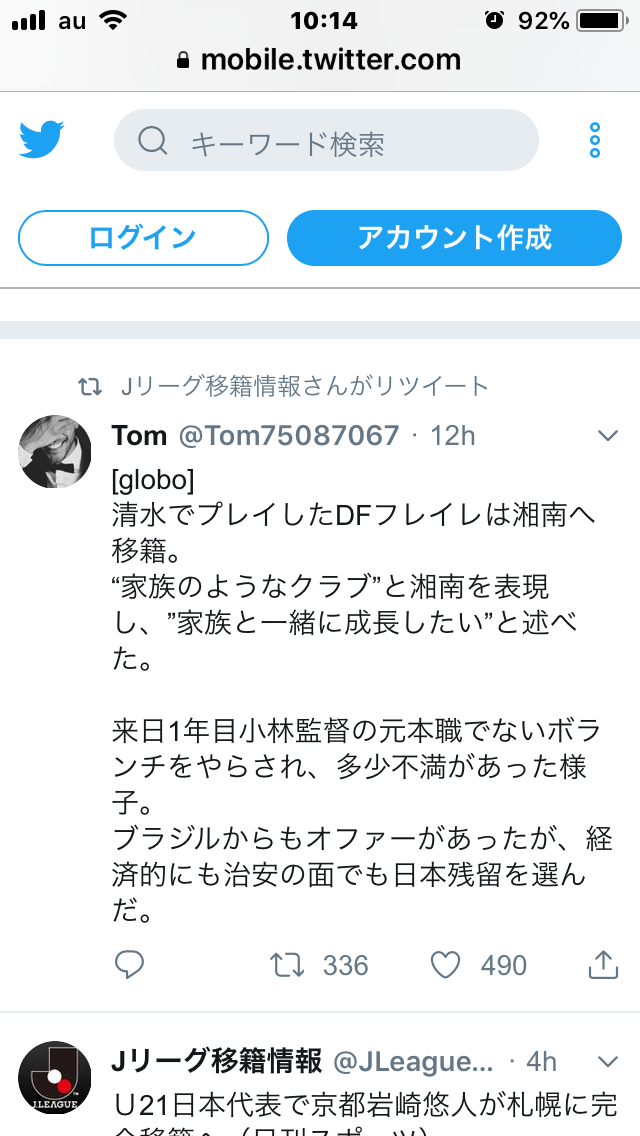Open the Jリーグ移籍情報さんがリツイート link
Viewport: 640px width, 1136px height.
coord(304,386)
